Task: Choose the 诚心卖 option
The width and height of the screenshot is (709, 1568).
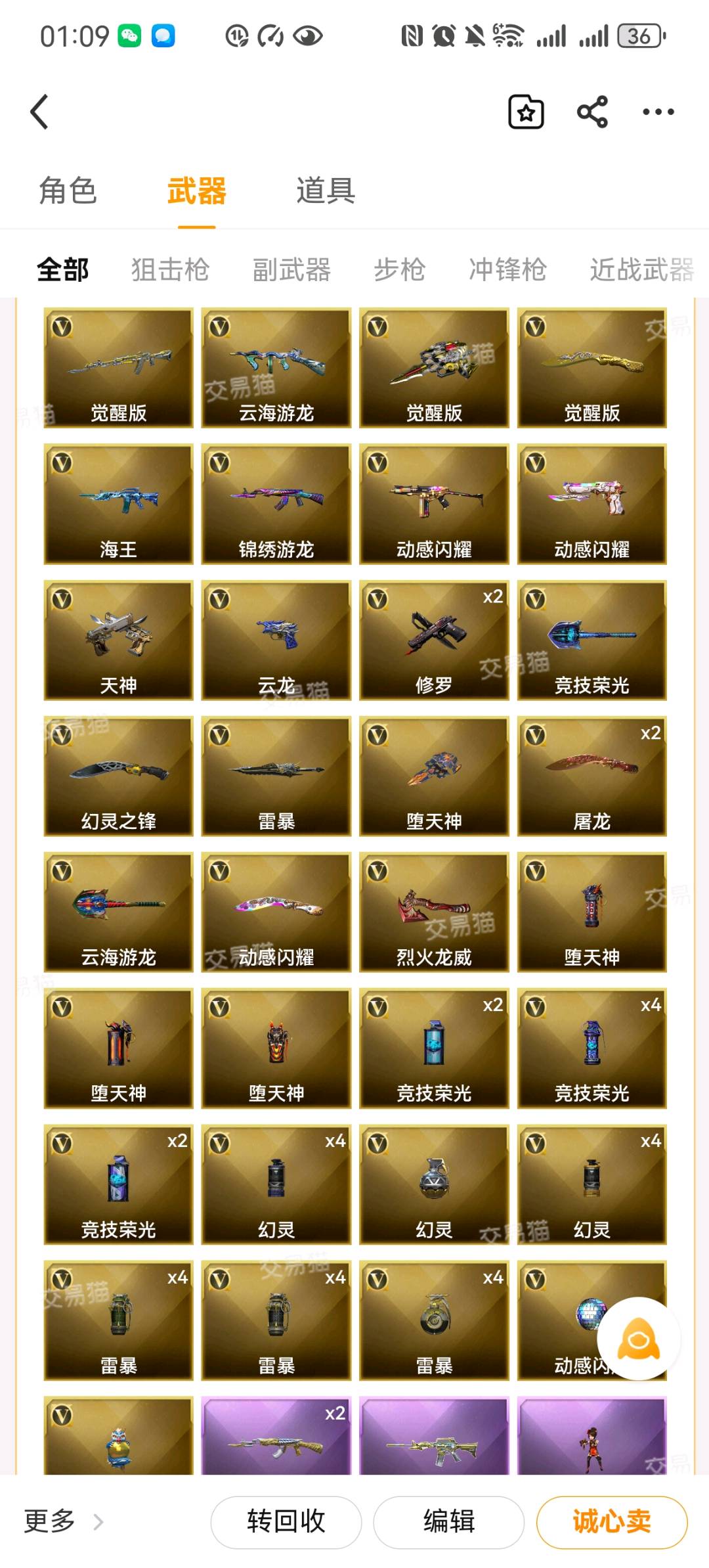Action: [x=611, y=1521]
